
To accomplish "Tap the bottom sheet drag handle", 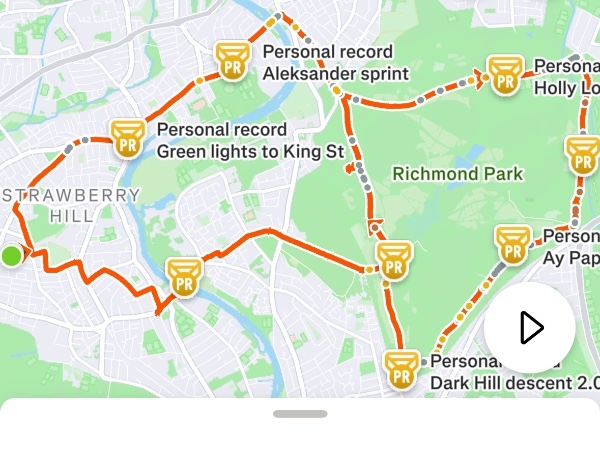I will click(299, 413).
